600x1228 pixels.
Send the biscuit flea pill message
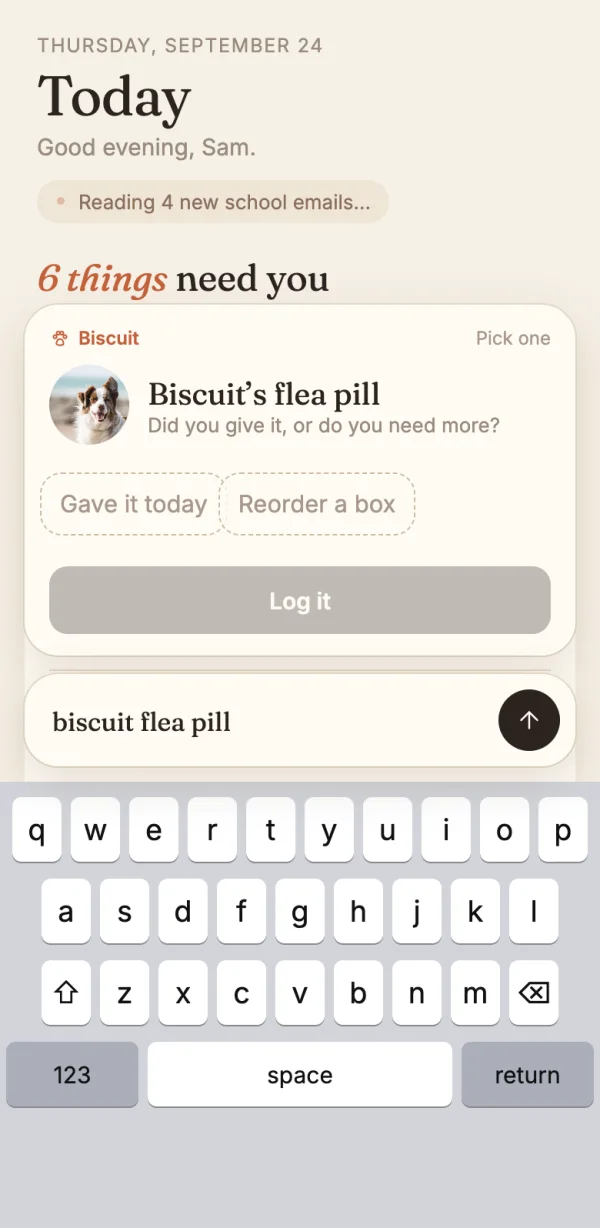(x=529, y=720)
